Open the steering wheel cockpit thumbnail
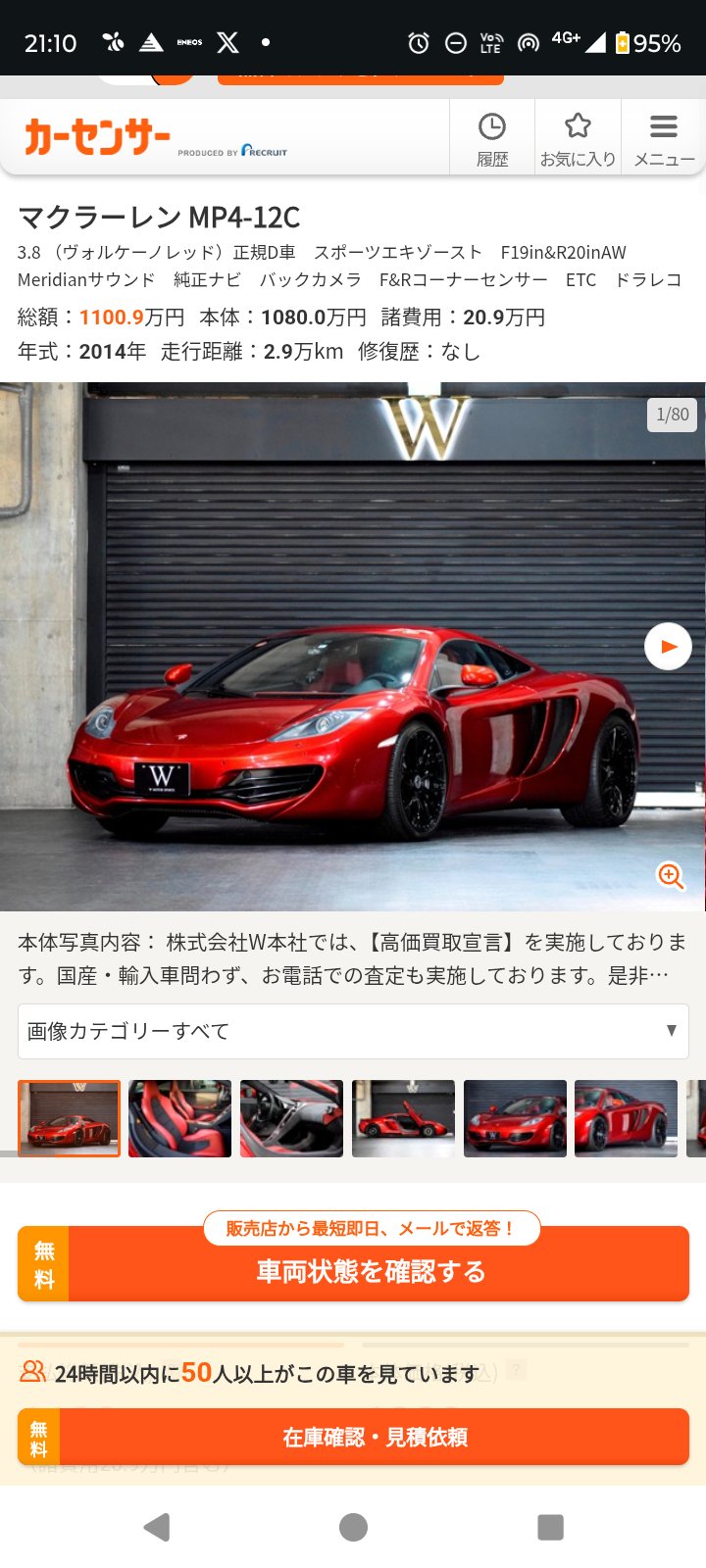Screen dimensions: 706x1568 point(291,1118)
